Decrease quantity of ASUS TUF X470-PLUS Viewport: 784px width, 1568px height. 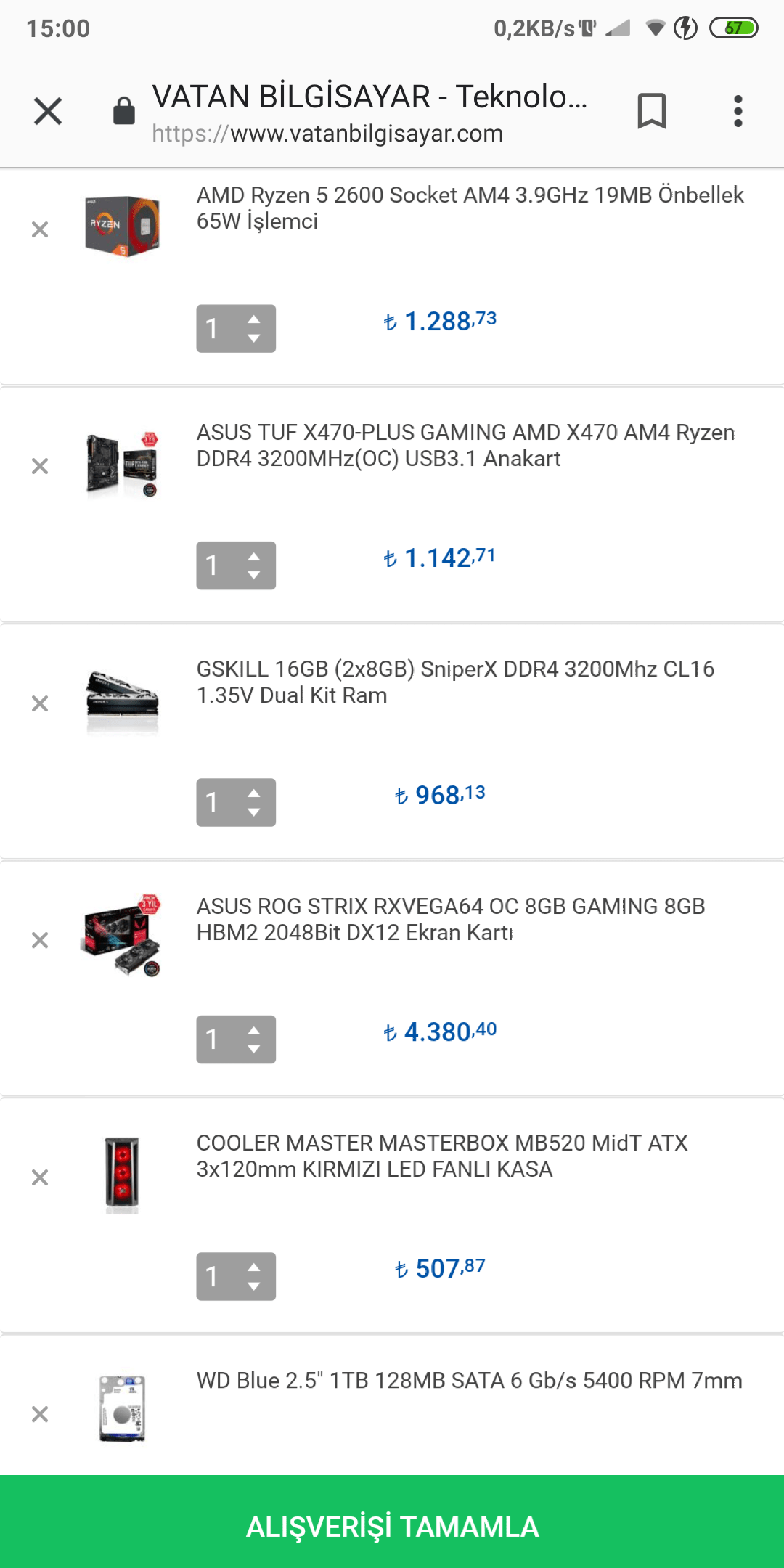click(x=253, y=576)
